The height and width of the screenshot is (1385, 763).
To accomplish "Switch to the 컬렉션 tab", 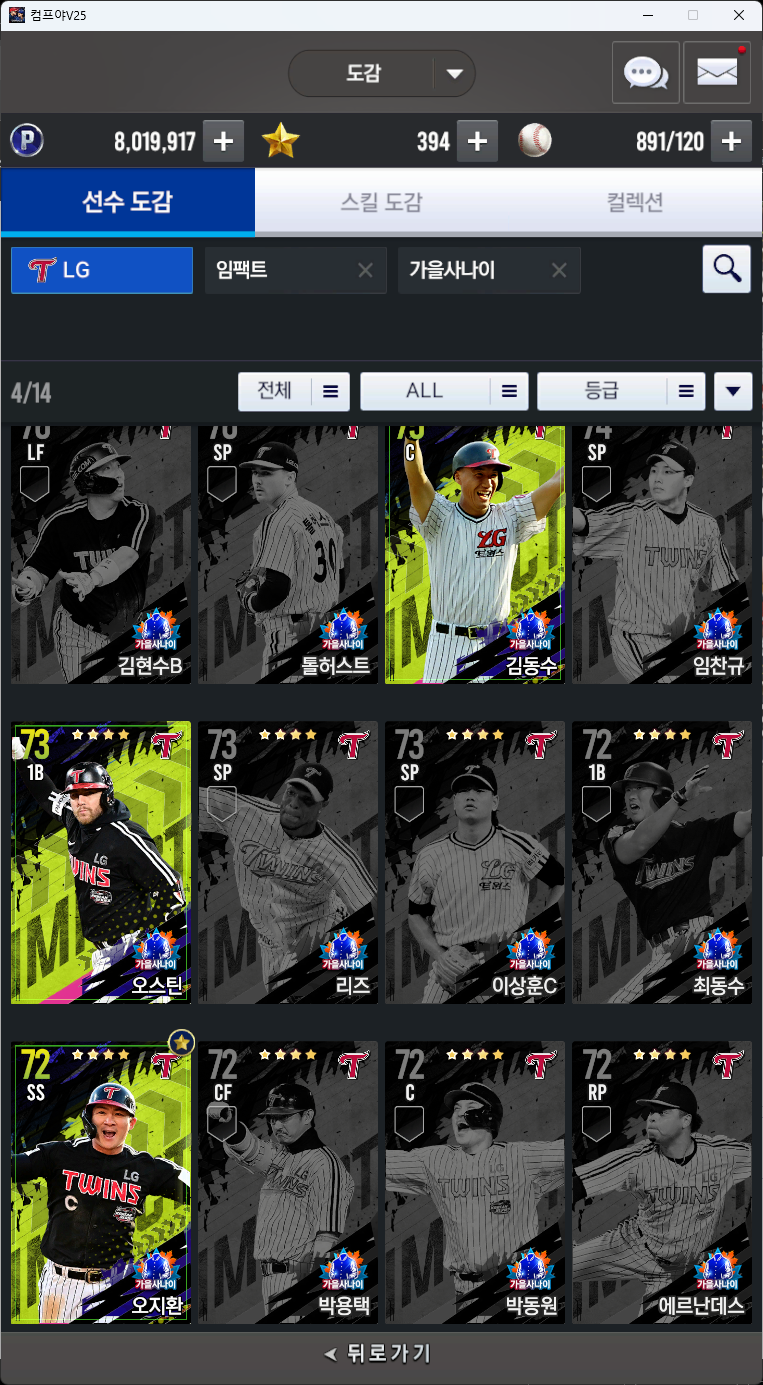I will [635, 202].
